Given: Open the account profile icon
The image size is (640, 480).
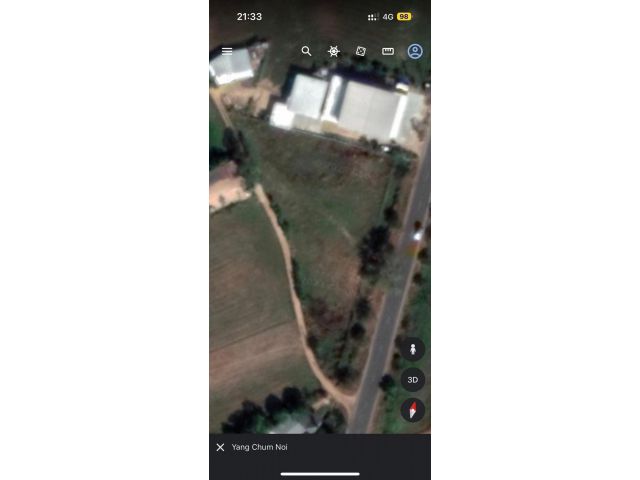Looking at the screenshot, I should pyautogui.click(x=415, y=51).
